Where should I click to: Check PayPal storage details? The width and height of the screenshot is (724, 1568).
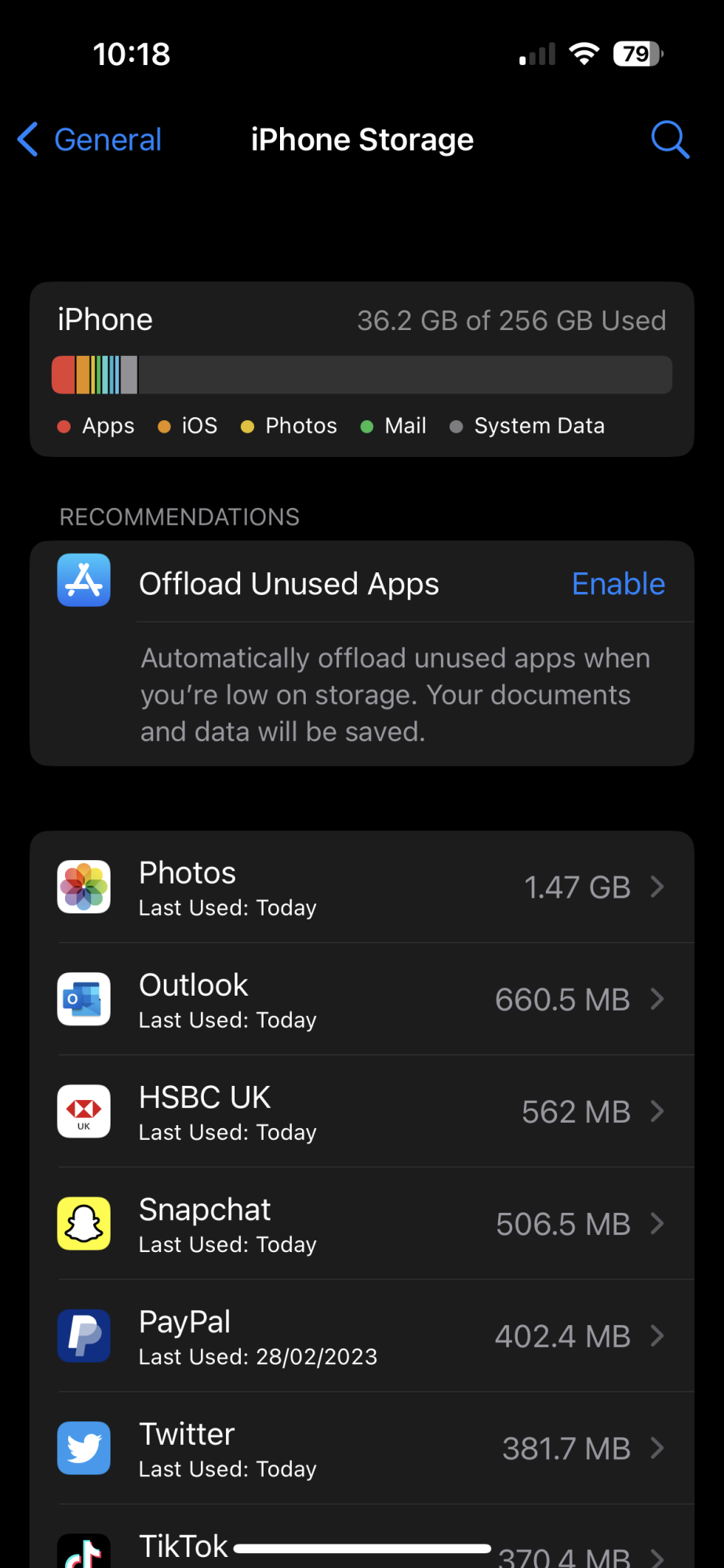point(362,1336)
